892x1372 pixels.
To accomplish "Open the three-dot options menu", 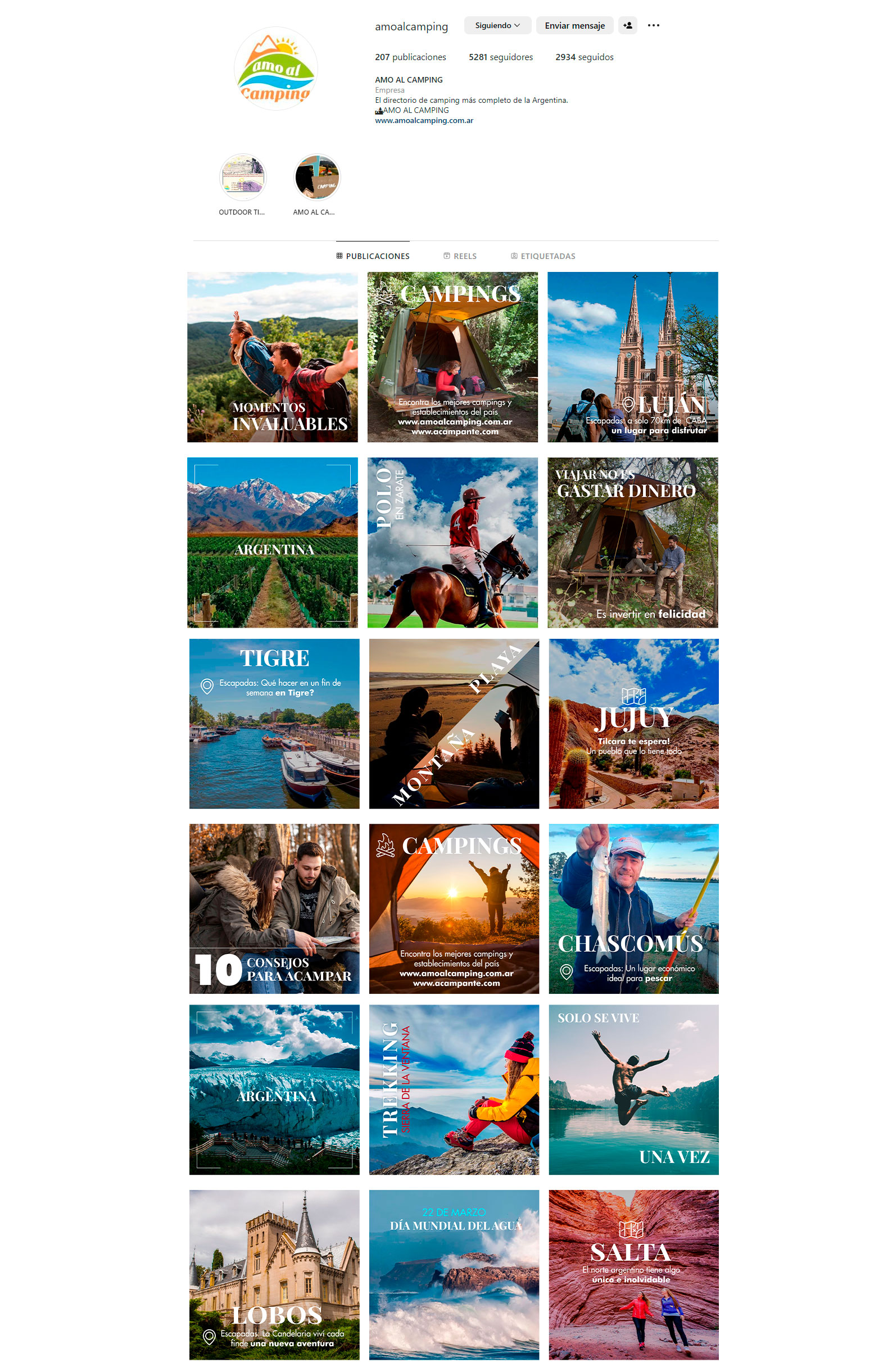I will click(653, 25).
